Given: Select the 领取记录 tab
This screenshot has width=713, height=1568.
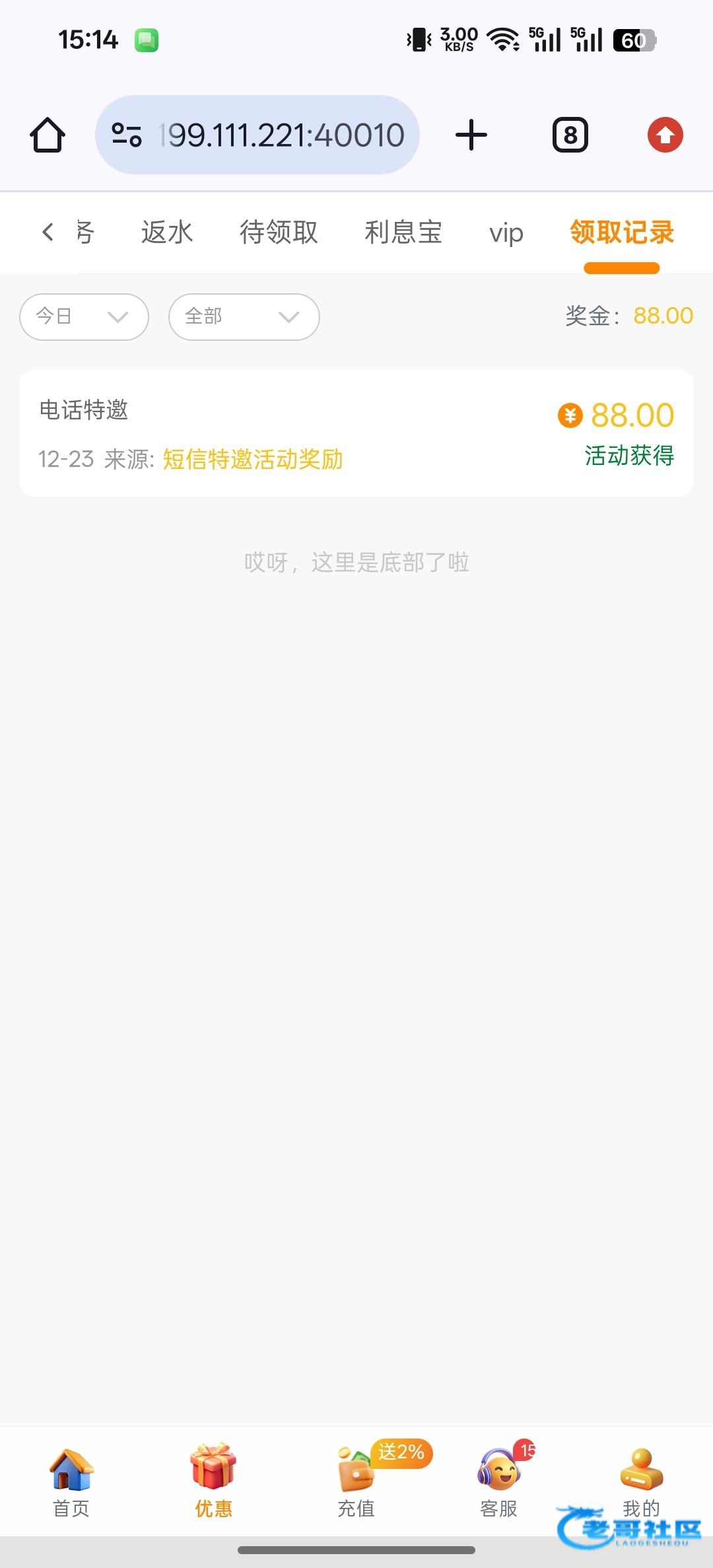Looking at the screenshot, I should 622,232.
